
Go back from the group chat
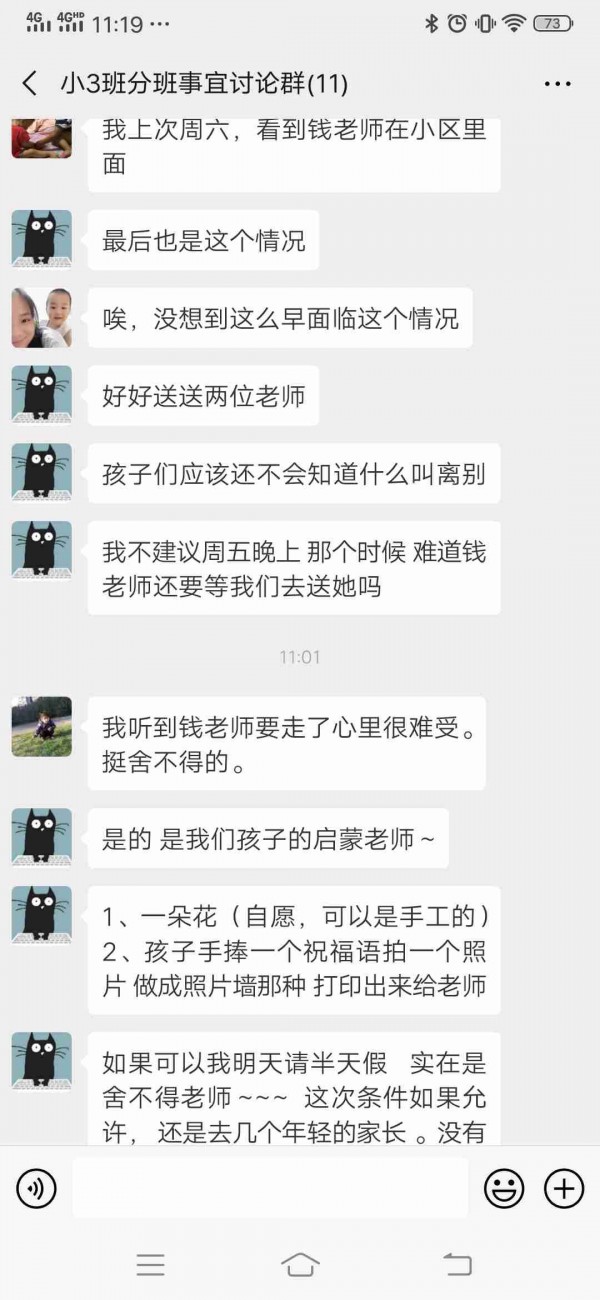pyautogui.click(x=30, y=84)
